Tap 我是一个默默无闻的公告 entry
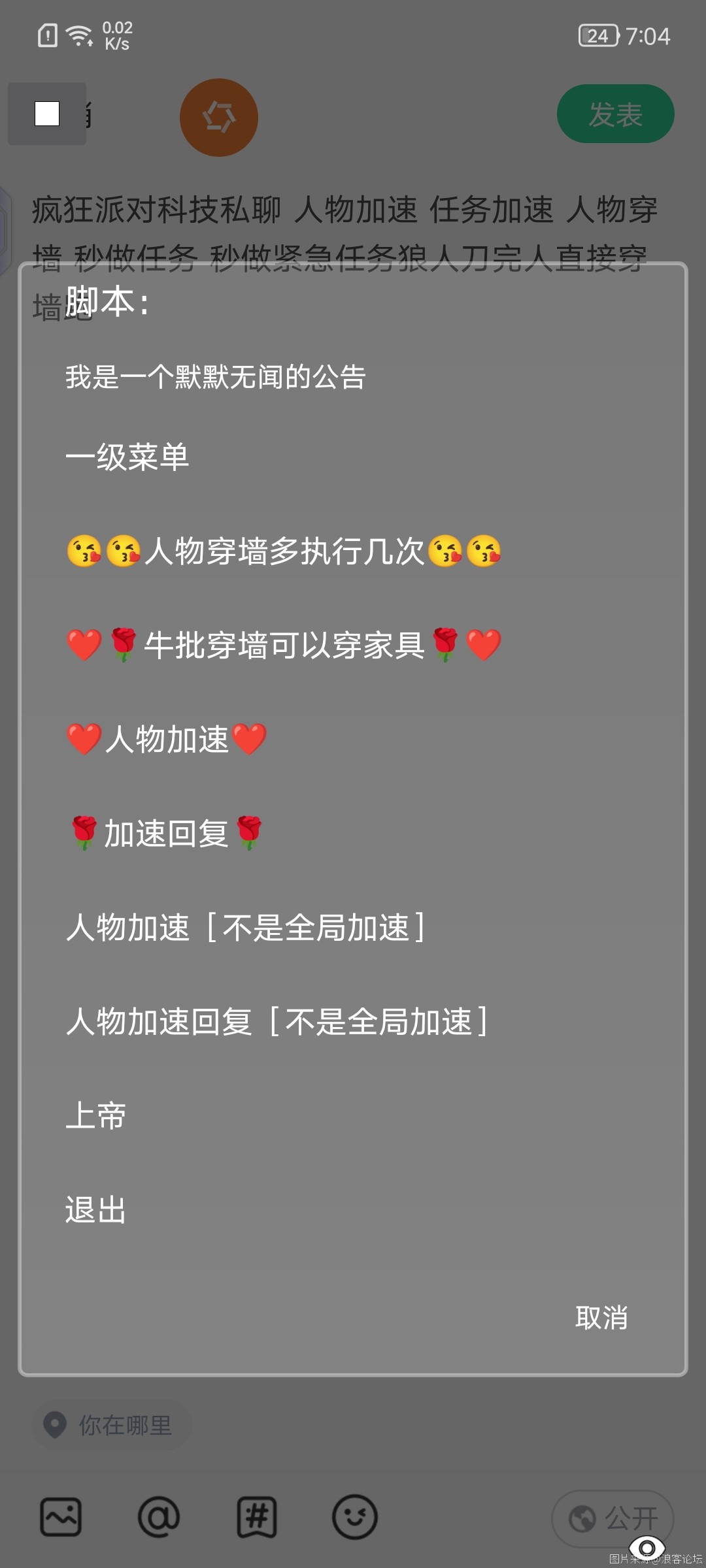 (216, 377)
